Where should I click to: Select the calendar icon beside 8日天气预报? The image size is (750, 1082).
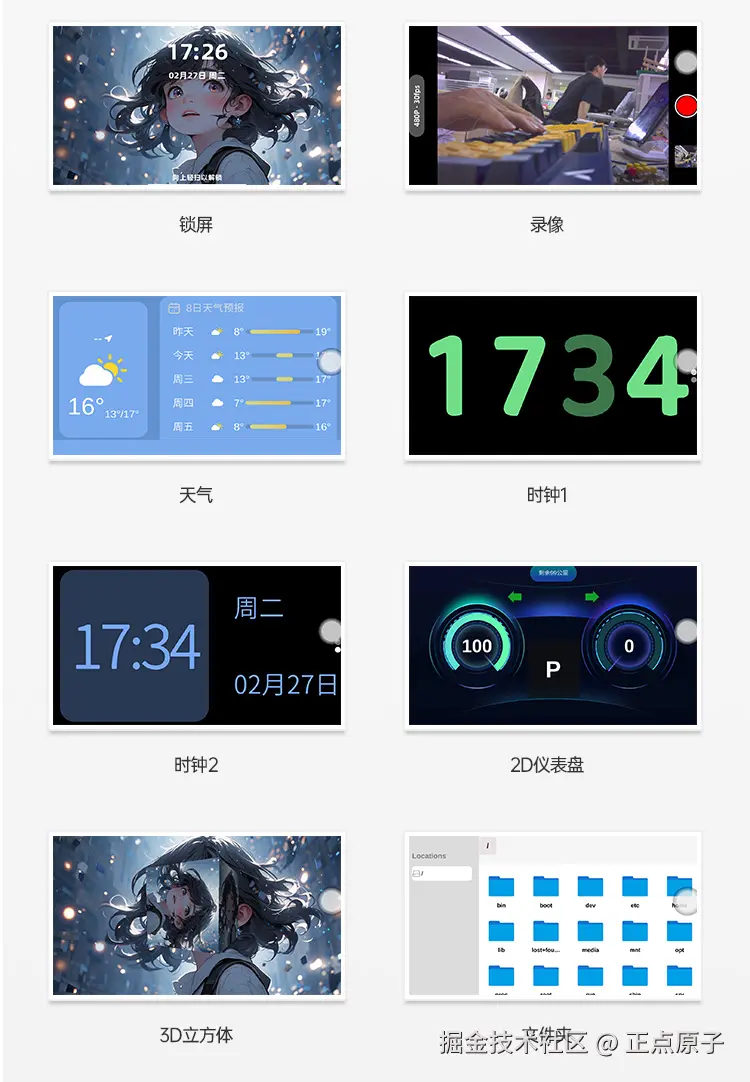click(174, 307)
